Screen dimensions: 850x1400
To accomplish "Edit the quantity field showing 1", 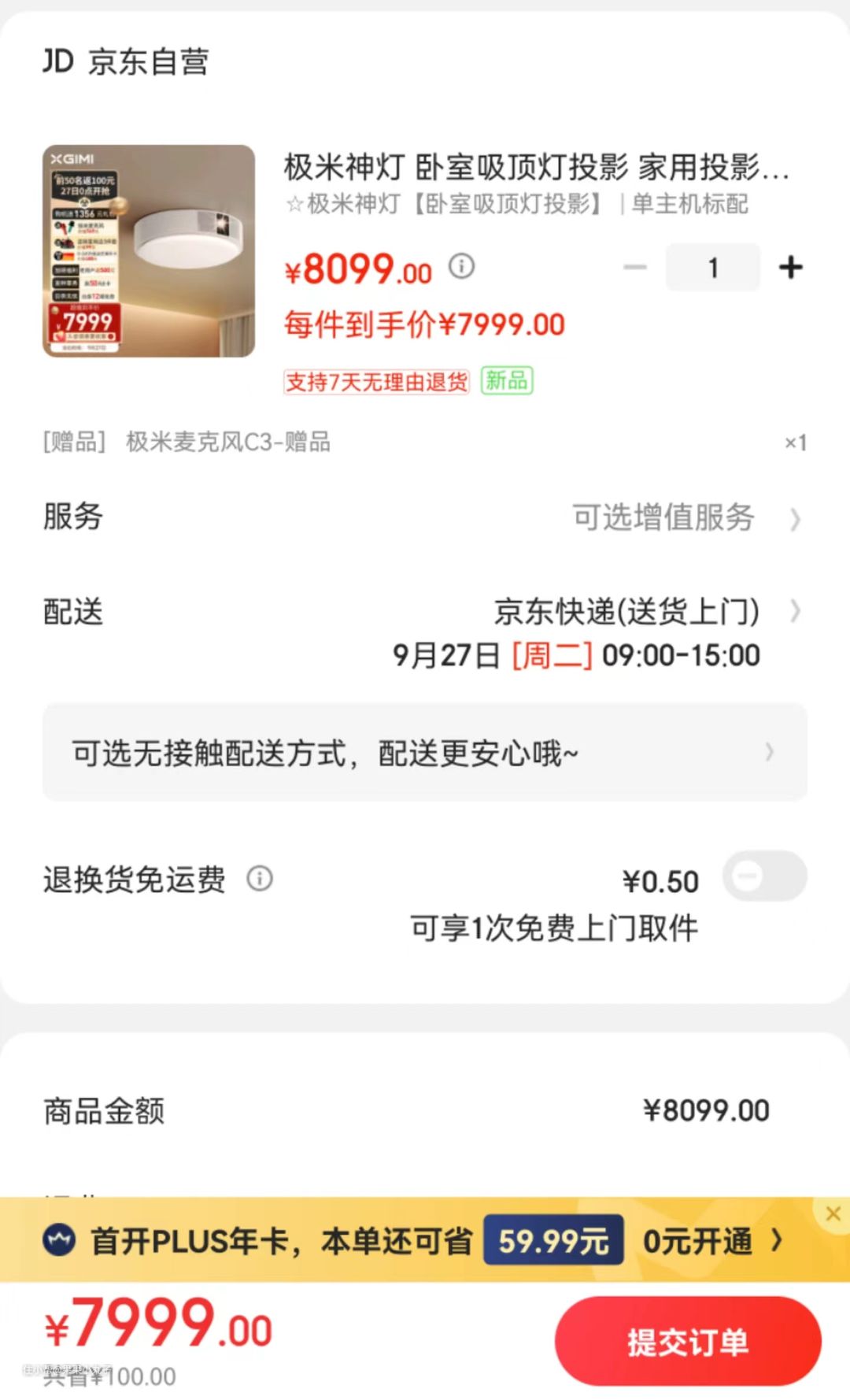I will point(712,268).
